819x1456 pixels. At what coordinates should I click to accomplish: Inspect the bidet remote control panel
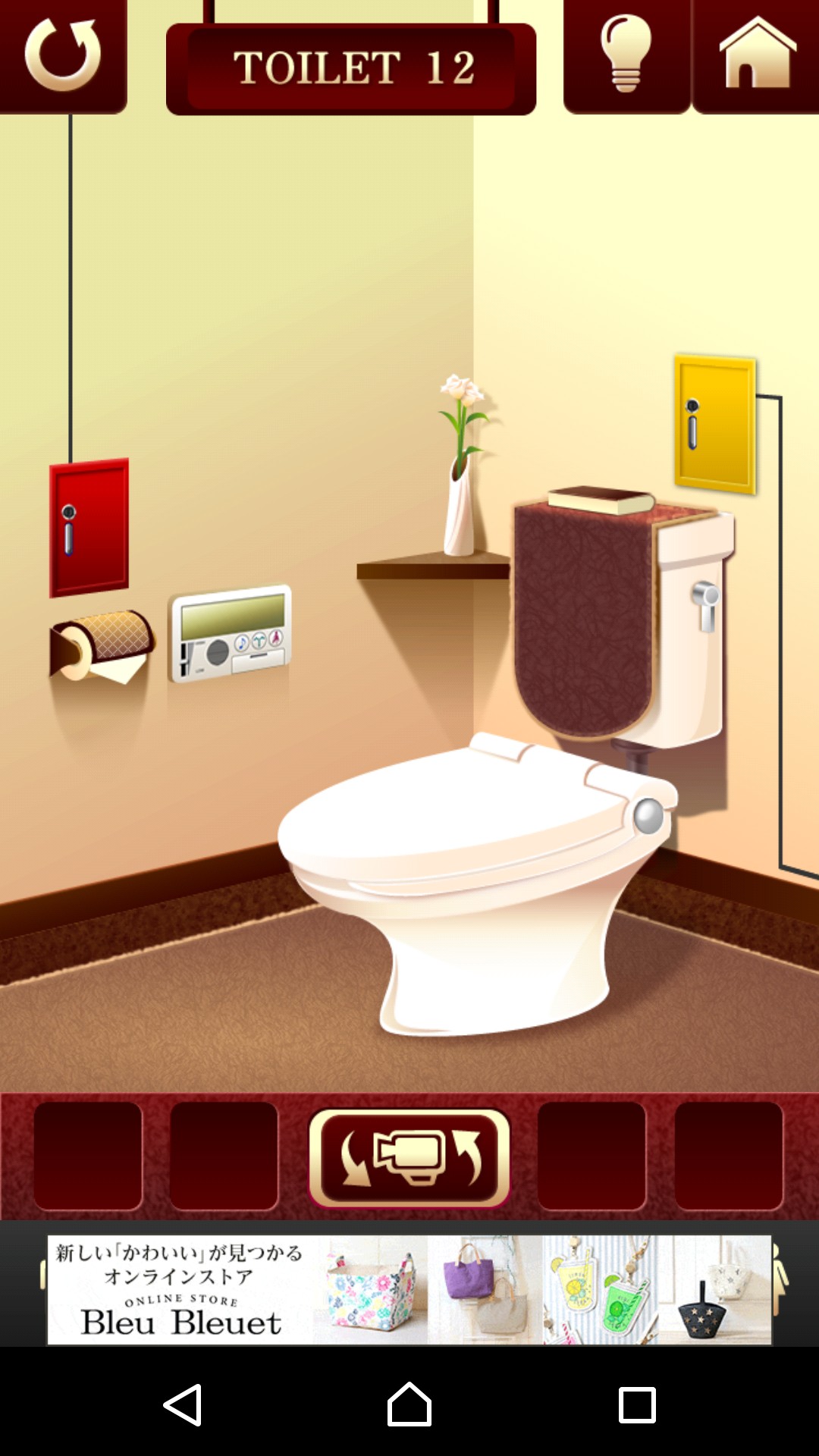(x=231, y=632)
